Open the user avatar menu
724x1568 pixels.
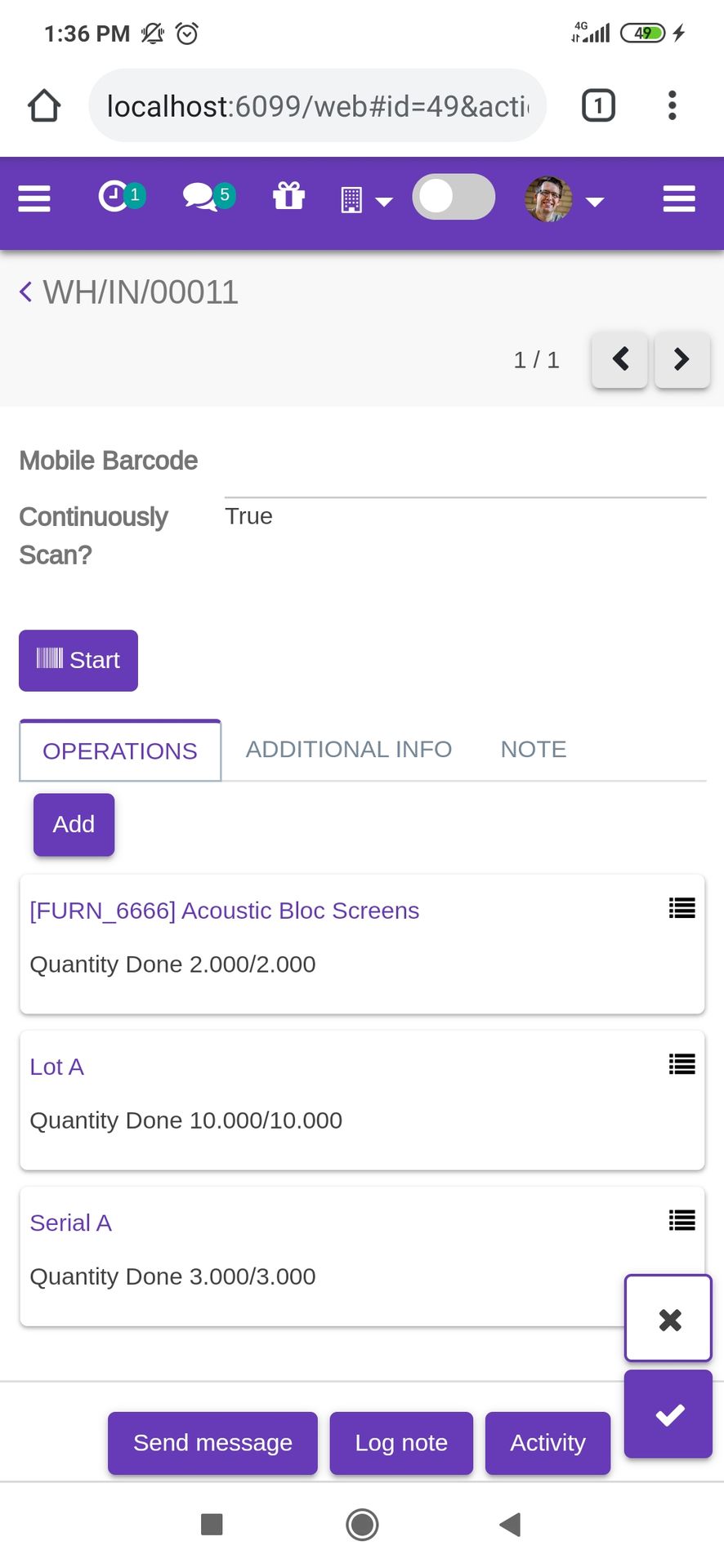[x=564, y=199]
